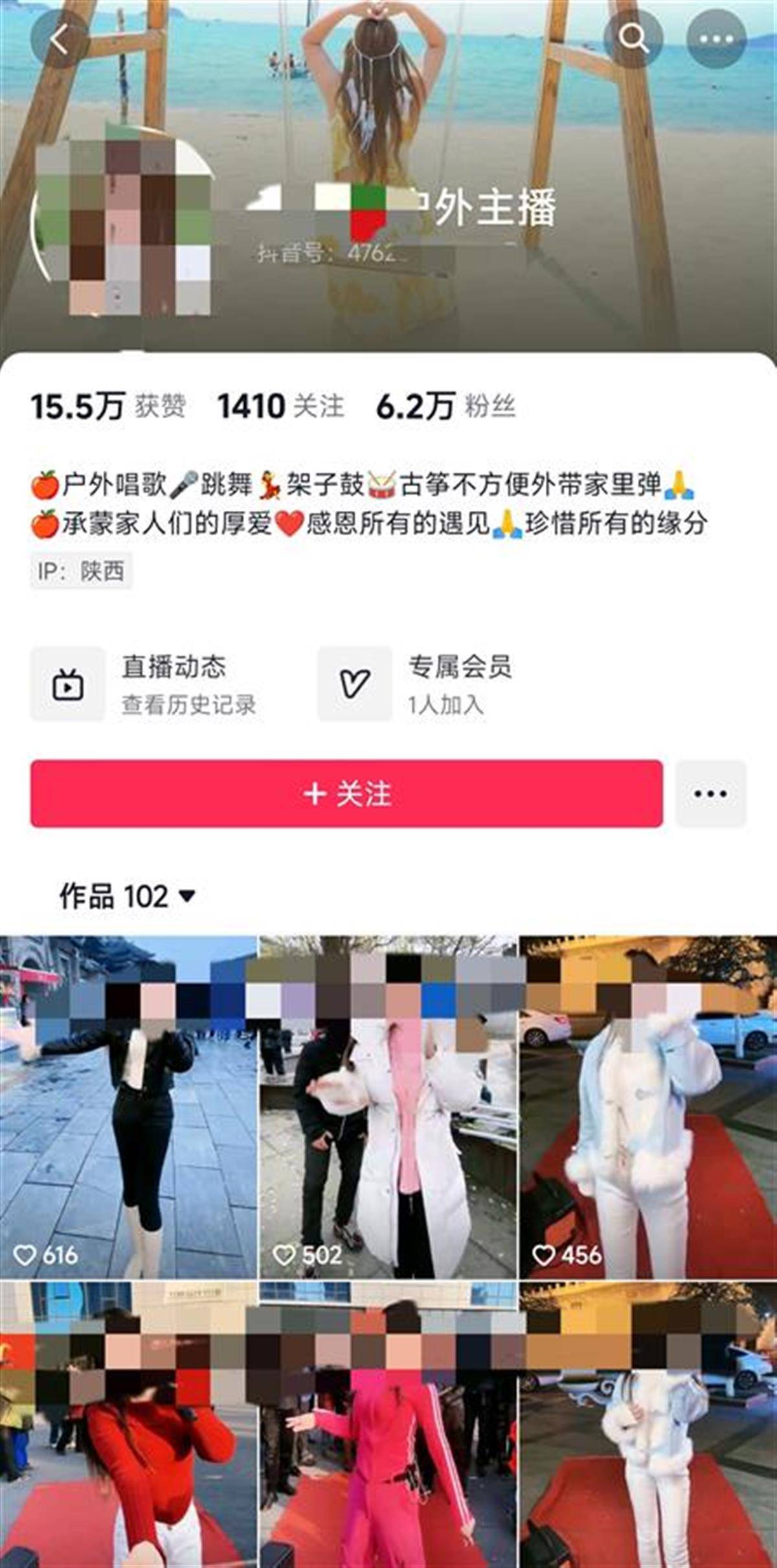
Task: Open the video with 616 likes
Action: (128, 1107)
